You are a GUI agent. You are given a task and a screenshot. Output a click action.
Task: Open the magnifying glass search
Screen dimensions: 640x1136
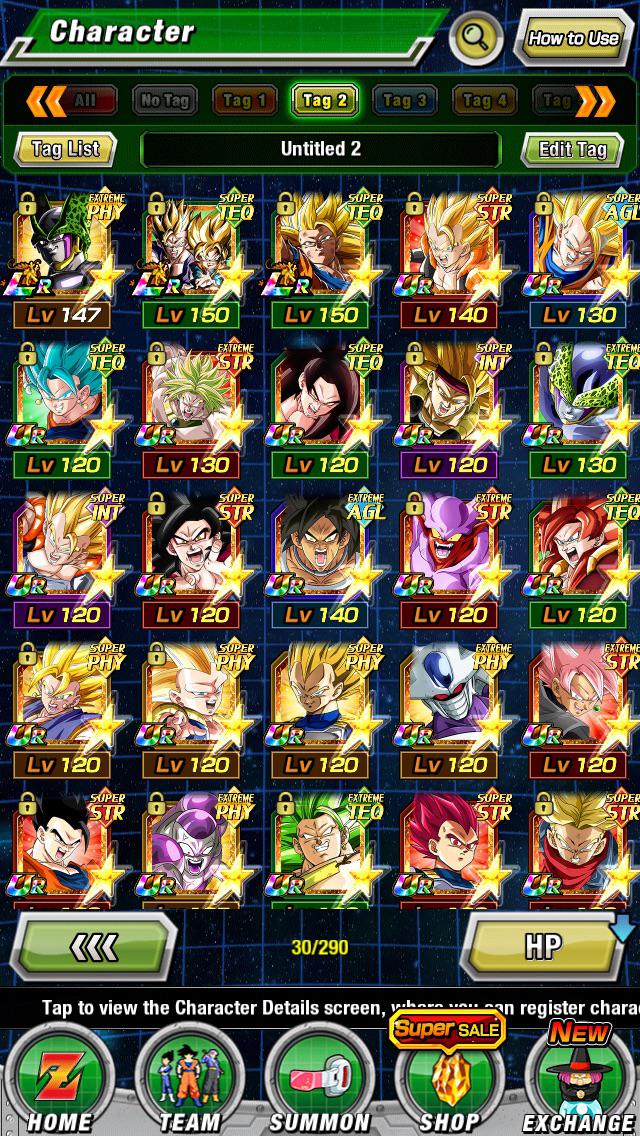476,39
